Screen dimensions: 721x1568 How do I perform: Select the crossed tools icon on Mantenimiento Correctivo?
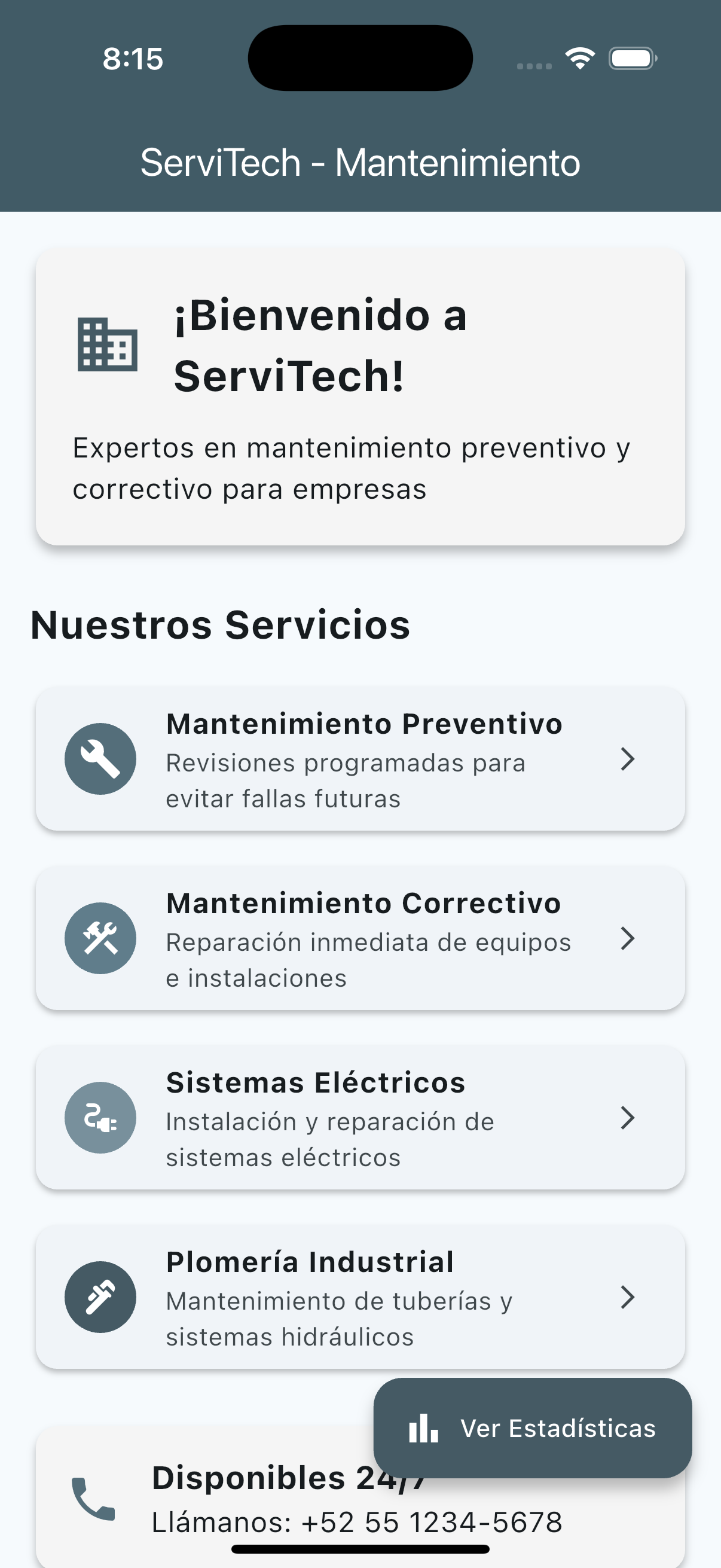(100, 939)
